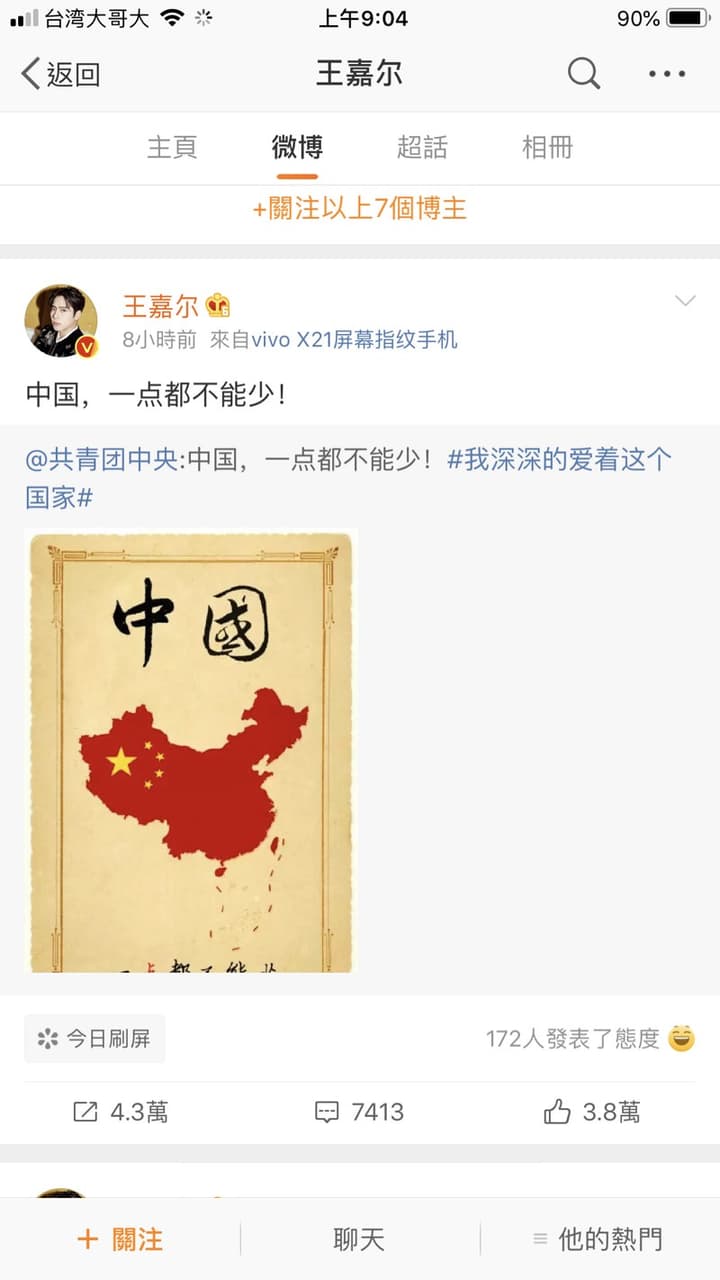Open the 7413 comments
This screenshot has height=1280, width=720.
tap(359, 1112)
